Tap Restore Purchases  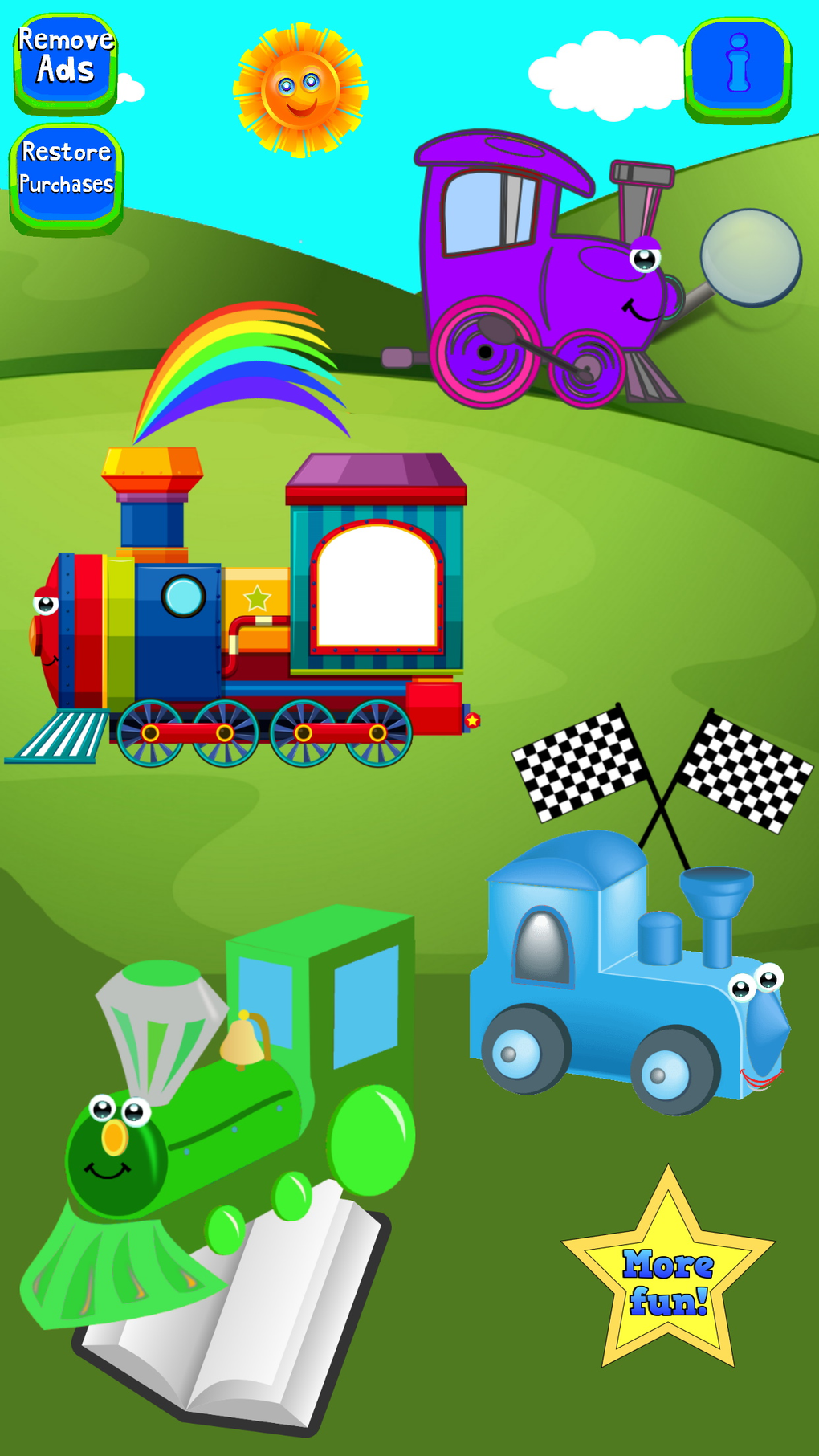(x=66, y=167)
